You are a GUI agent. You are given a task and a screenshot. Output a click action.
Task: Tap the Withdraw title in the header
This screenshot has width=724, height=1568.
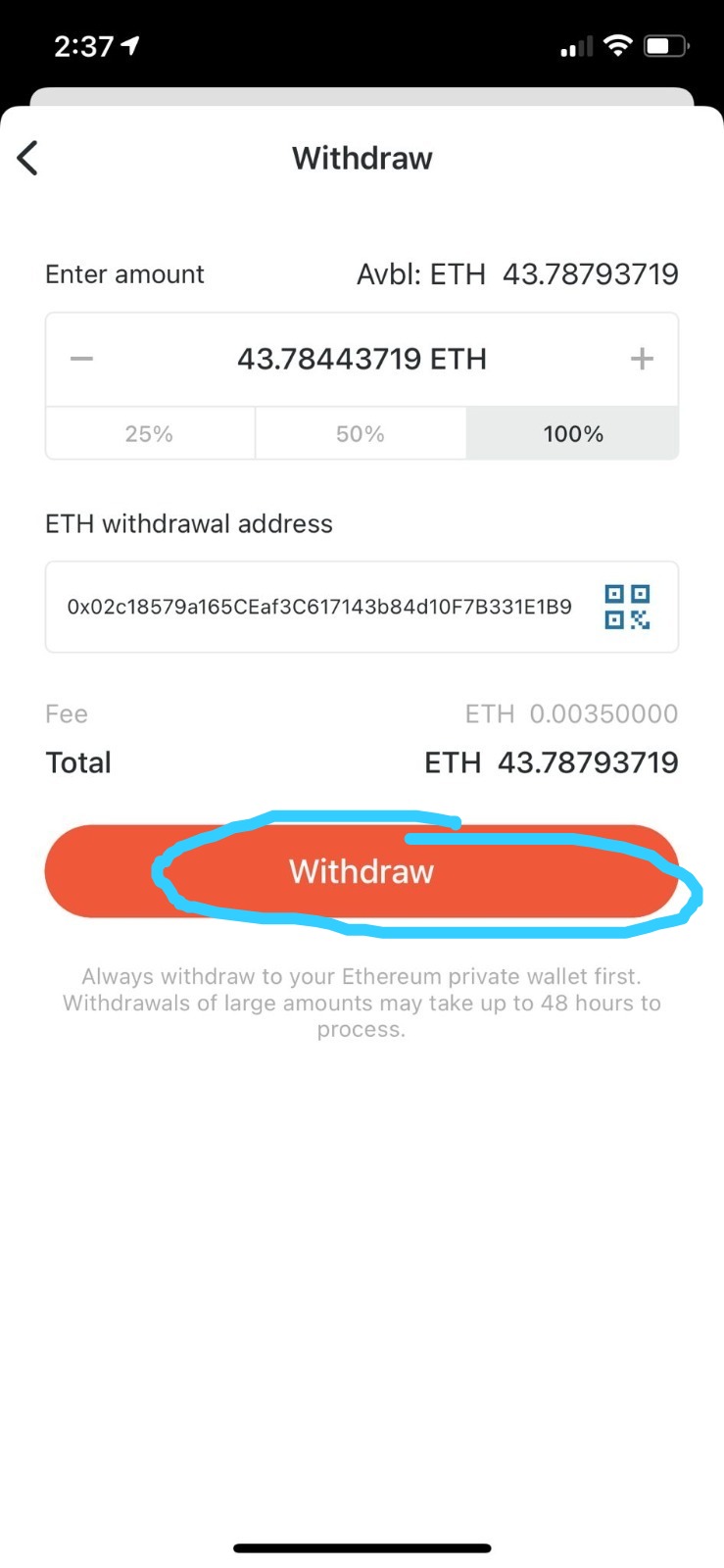coord(362,158)
